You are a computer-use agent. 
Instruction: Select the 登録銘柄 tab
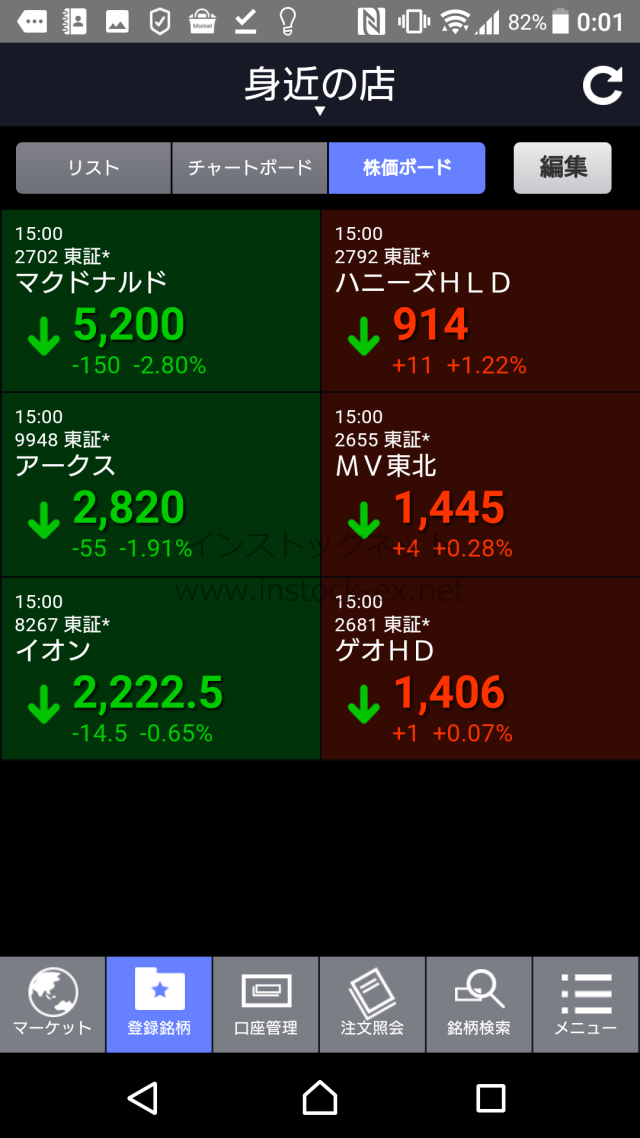[159, 1004]
